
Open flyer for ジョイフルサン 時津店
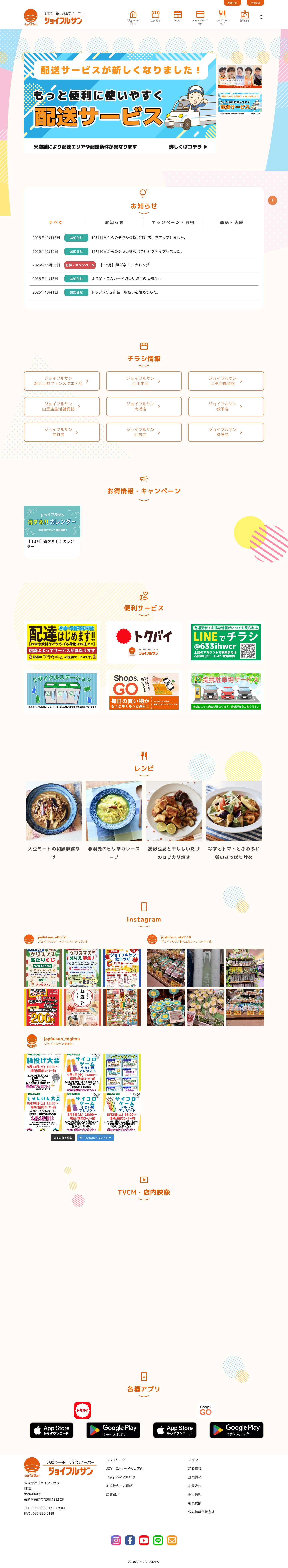click(226, 432)
